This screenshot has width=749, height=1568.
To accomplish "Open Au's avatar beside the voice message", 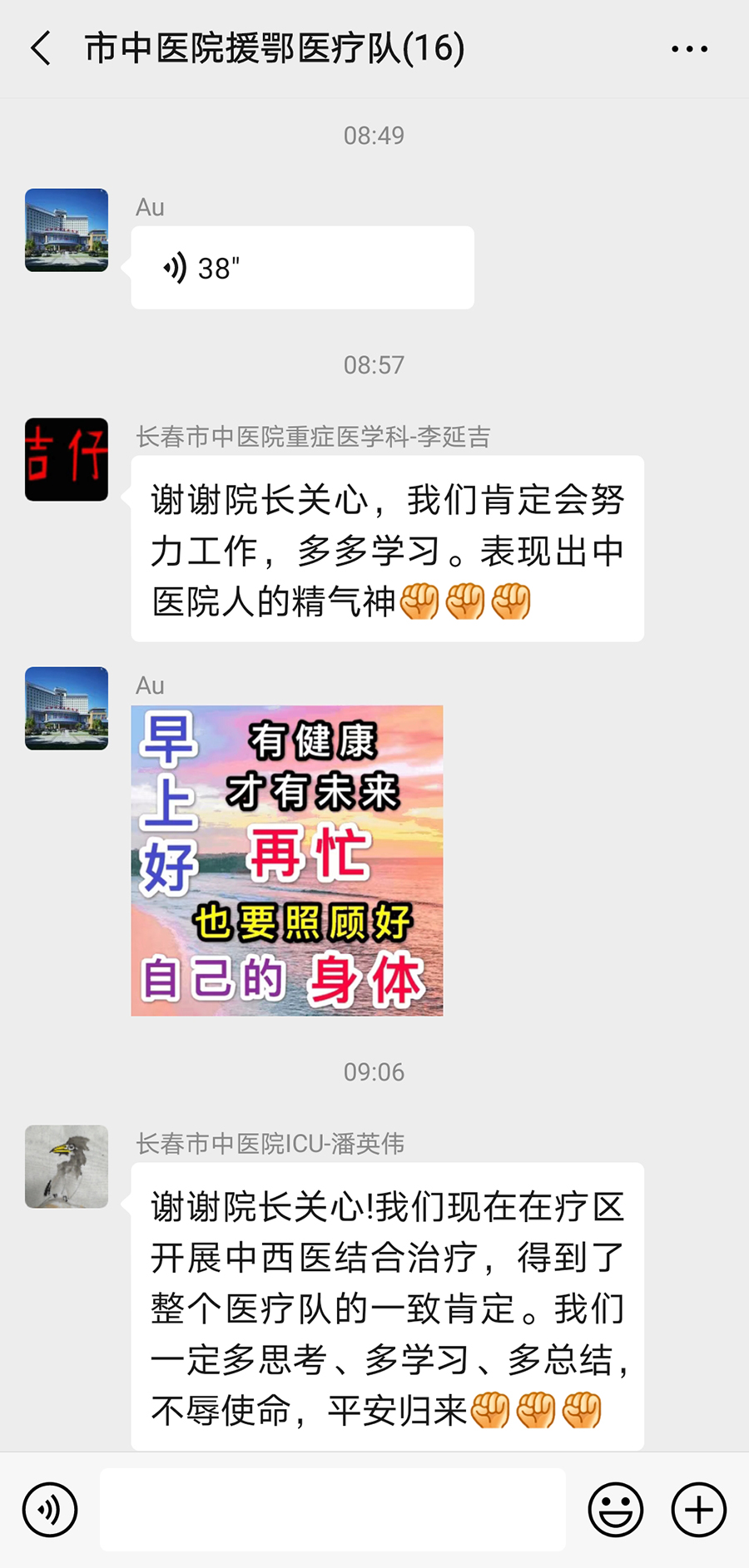I will click(x=67, y=230).
